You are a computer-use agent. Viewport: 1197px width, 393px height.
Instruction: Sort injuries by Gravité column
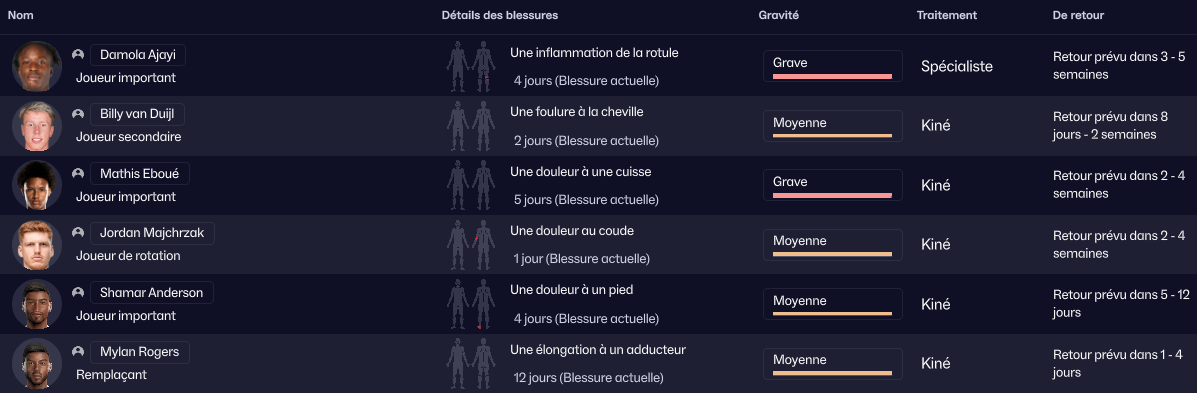779,15
